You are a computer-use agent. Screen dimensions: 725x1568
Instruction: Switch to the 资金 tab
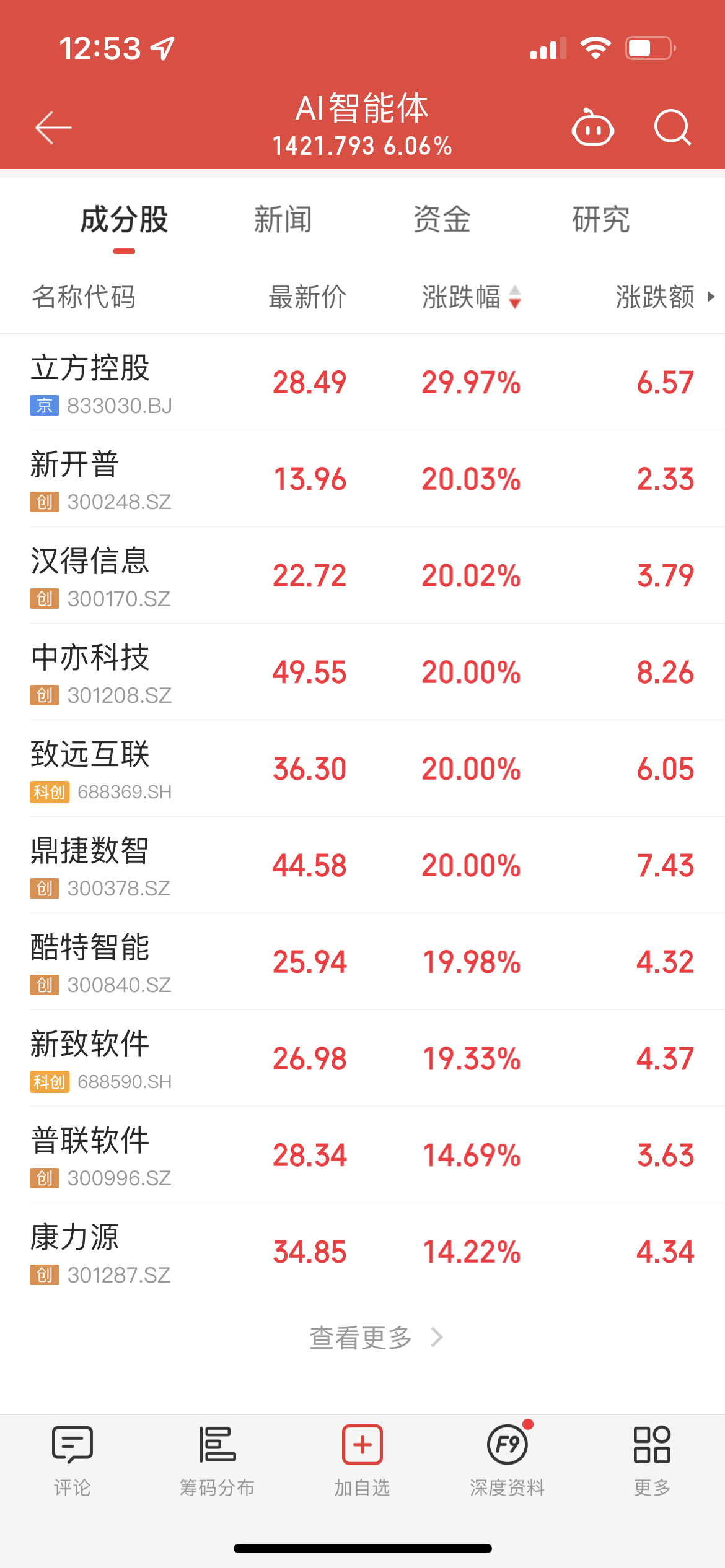coord(442,220)
